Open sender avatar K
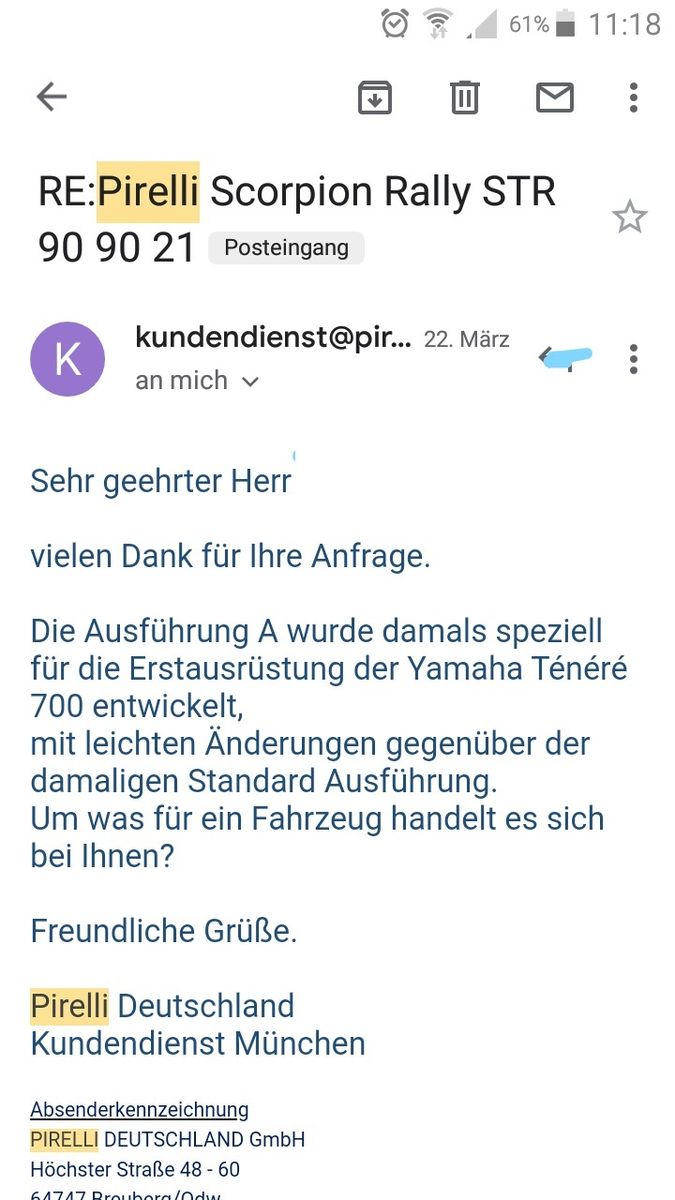 point(67,359)
